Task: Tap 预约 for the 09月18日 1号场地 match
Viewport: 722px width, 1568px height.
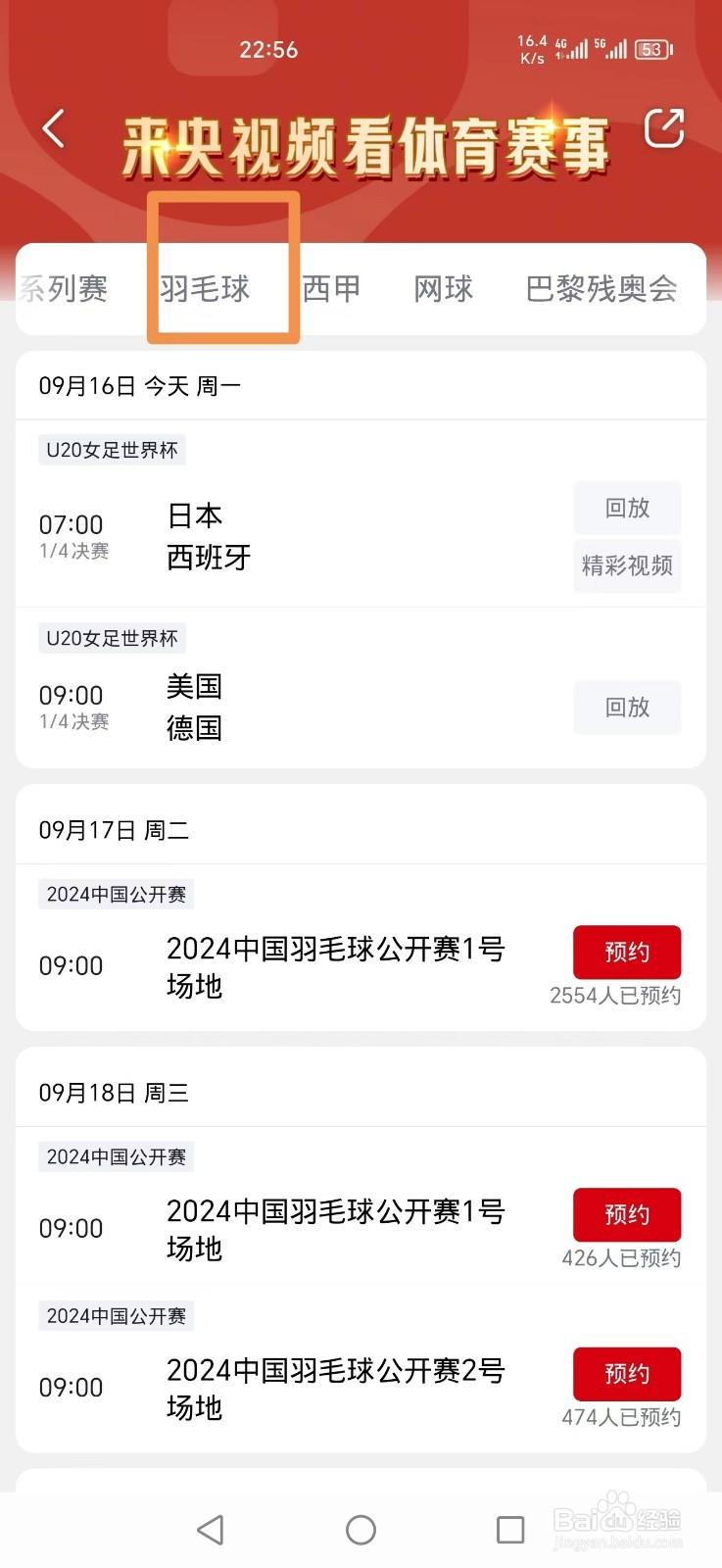Action: (x=627, y=1215)
